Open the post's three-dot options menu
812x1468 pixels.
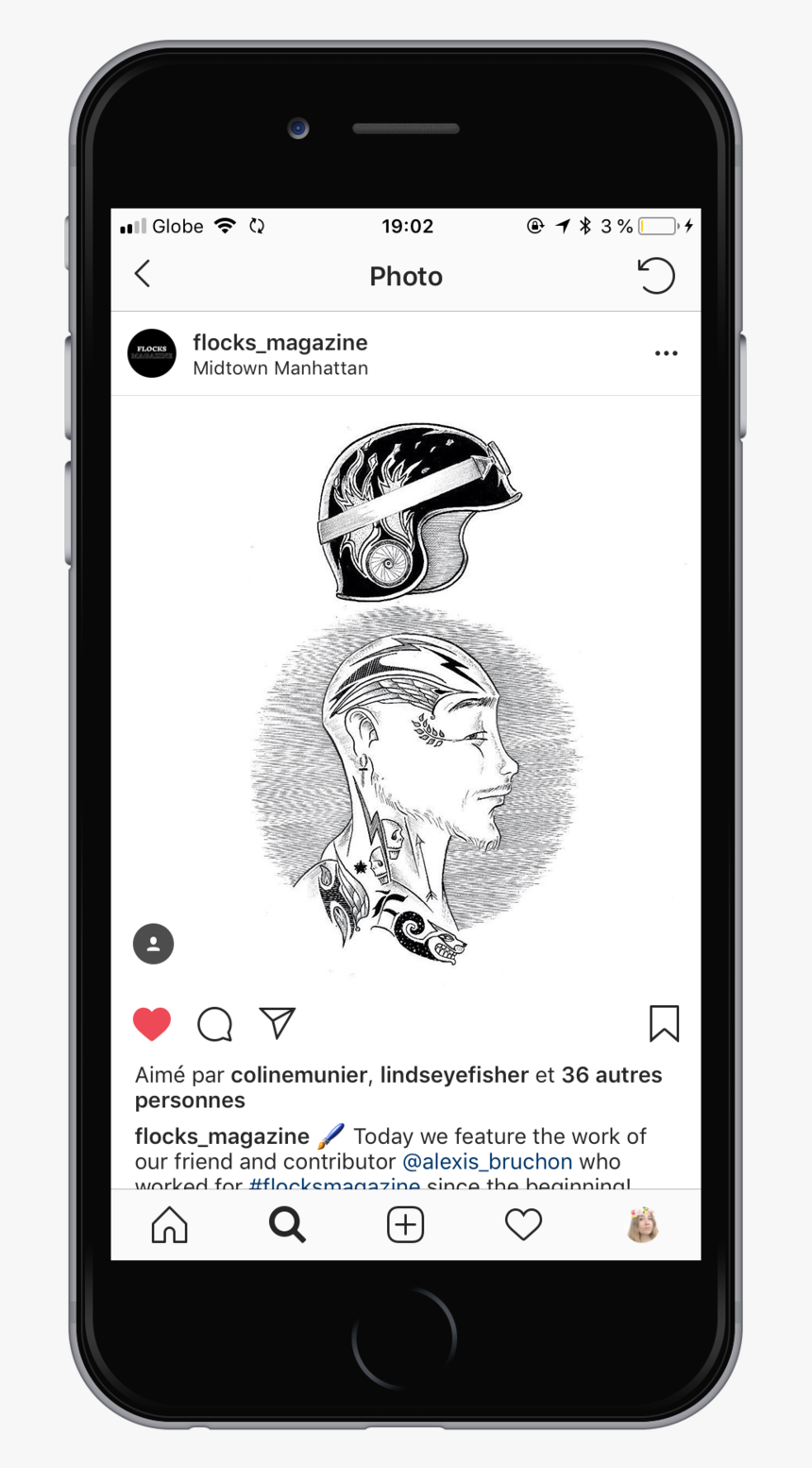tap(666, 353)
